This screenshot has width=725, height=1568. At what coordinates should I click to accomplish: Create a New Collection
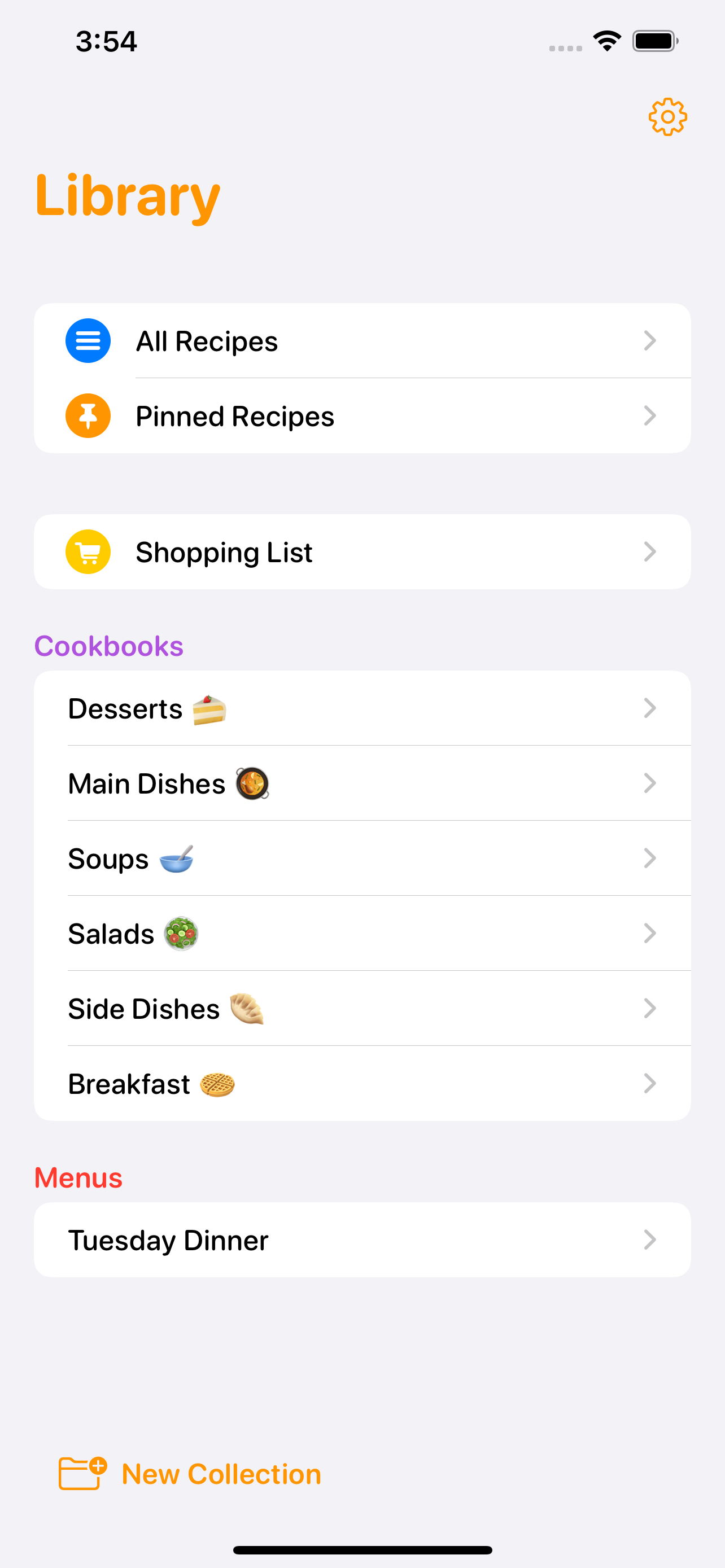point(190,1474)
